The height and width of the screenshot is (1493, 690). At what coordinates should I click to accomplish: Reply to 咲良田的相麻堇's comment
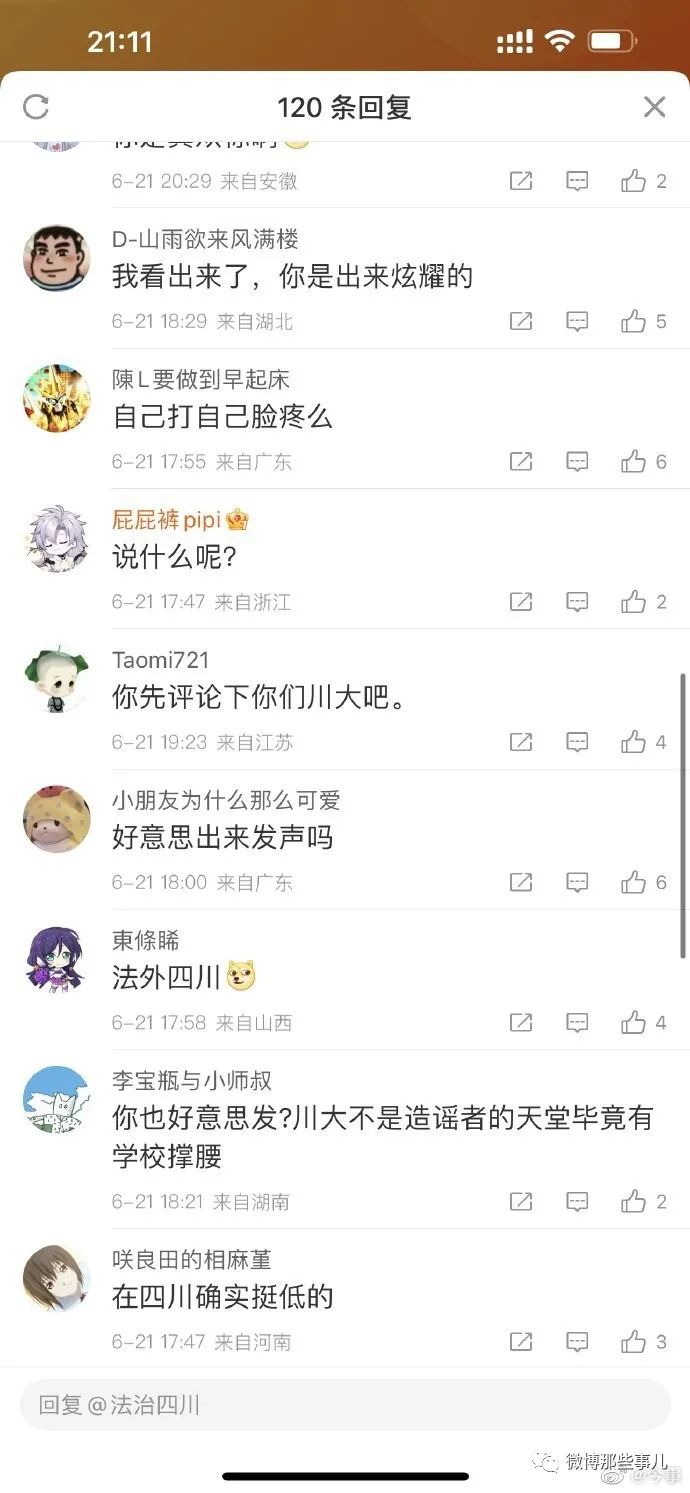pyautogui.click(x=577, y=1342)
